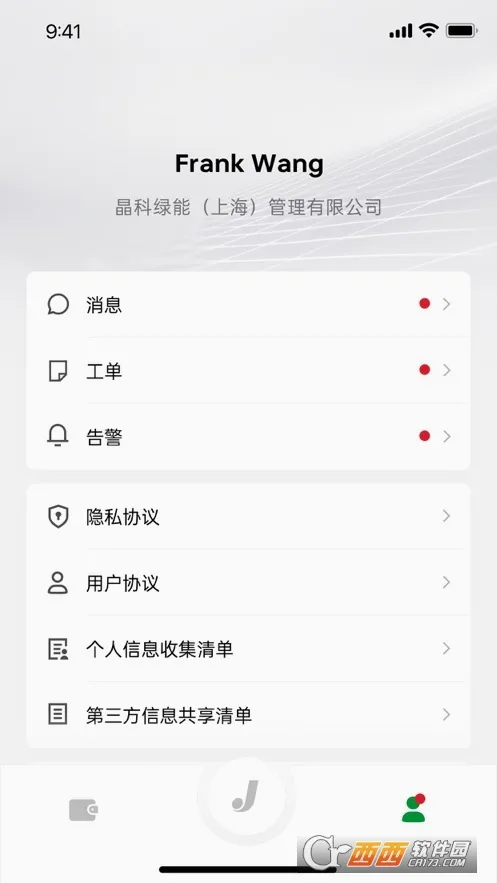Screen dimensions: 497x883
Task: Open 第三方信息共享清单 list
Action: pos(248,715)
